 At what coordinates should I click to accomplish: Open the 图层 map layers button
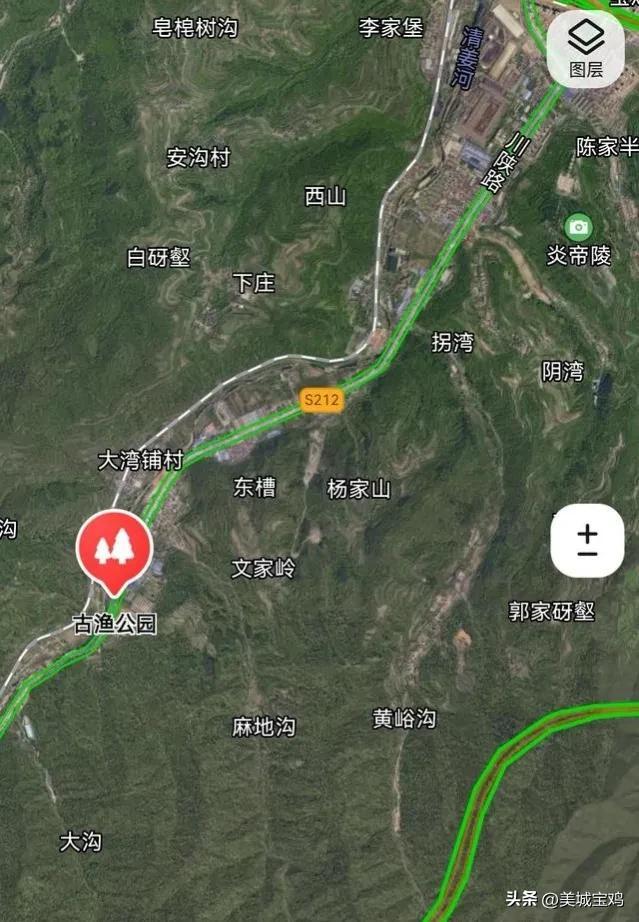(x=586, y=48)
